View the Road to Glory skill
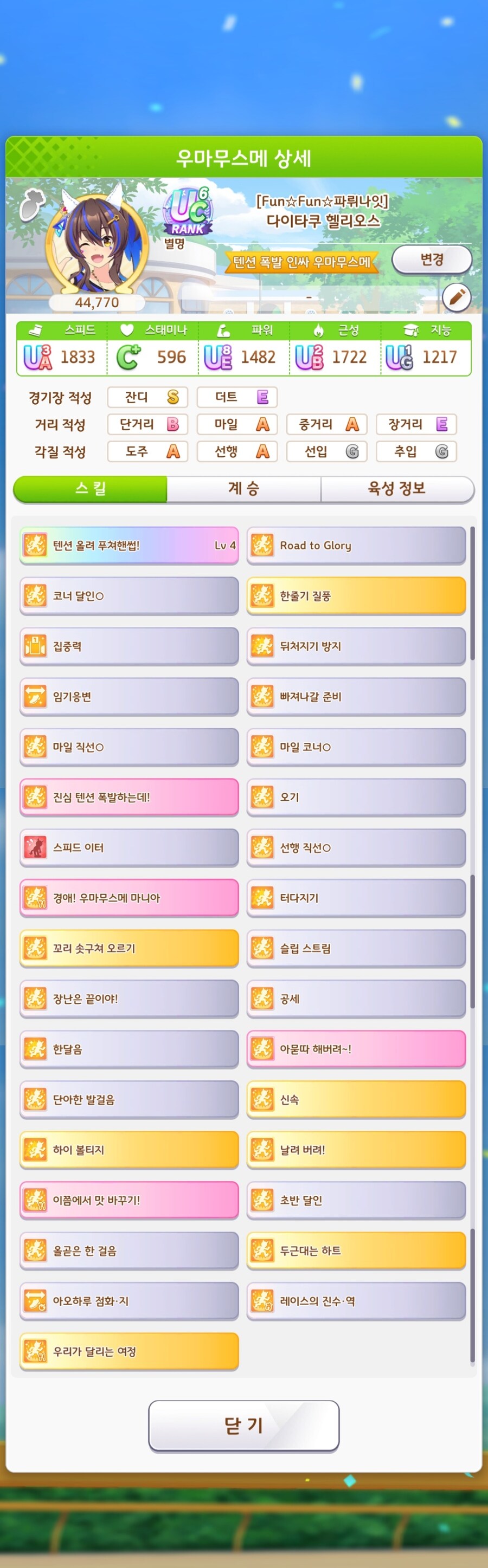The height and width of the screenshot is (1568, 488). (x=356, y=545)
